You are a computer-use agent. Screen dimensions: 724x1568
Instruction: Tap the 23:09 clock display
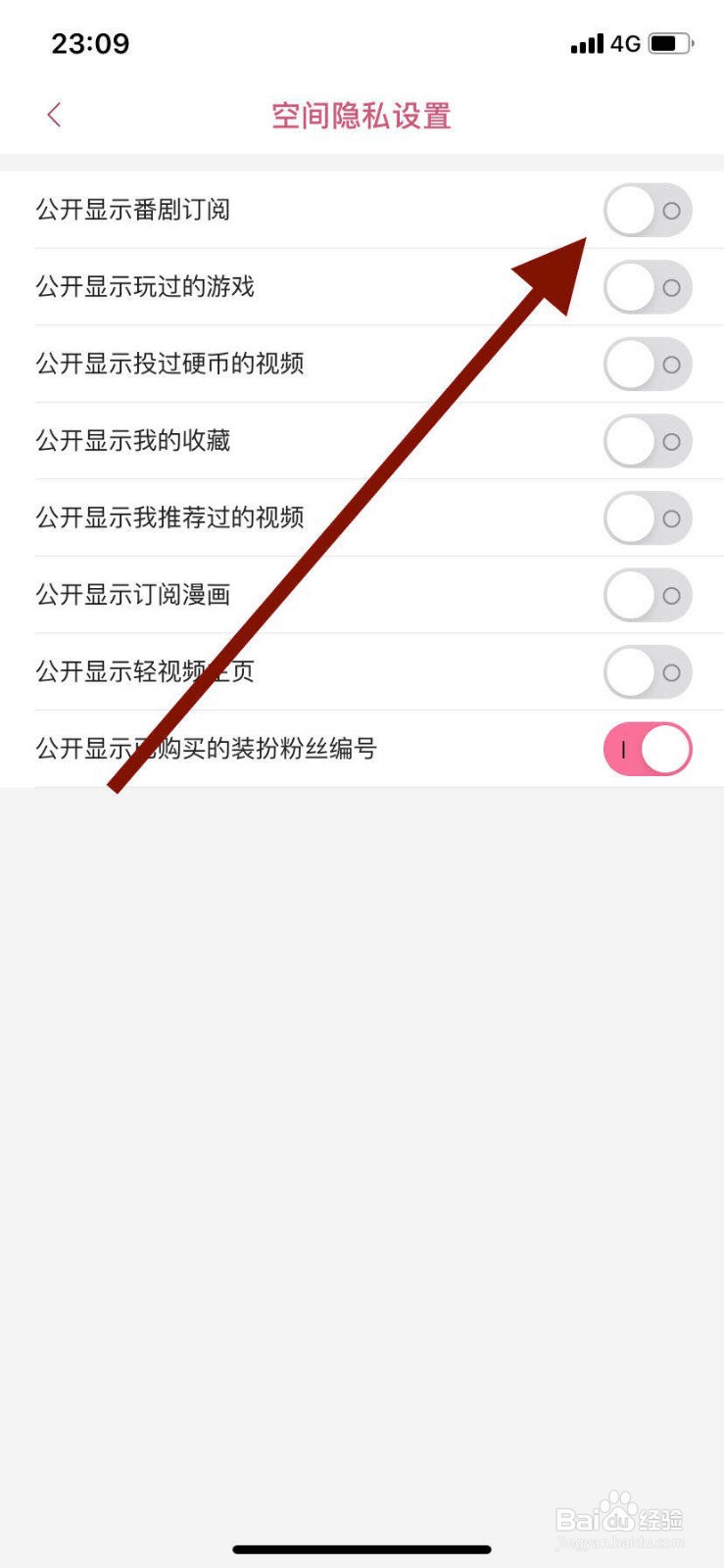point(91,43)
